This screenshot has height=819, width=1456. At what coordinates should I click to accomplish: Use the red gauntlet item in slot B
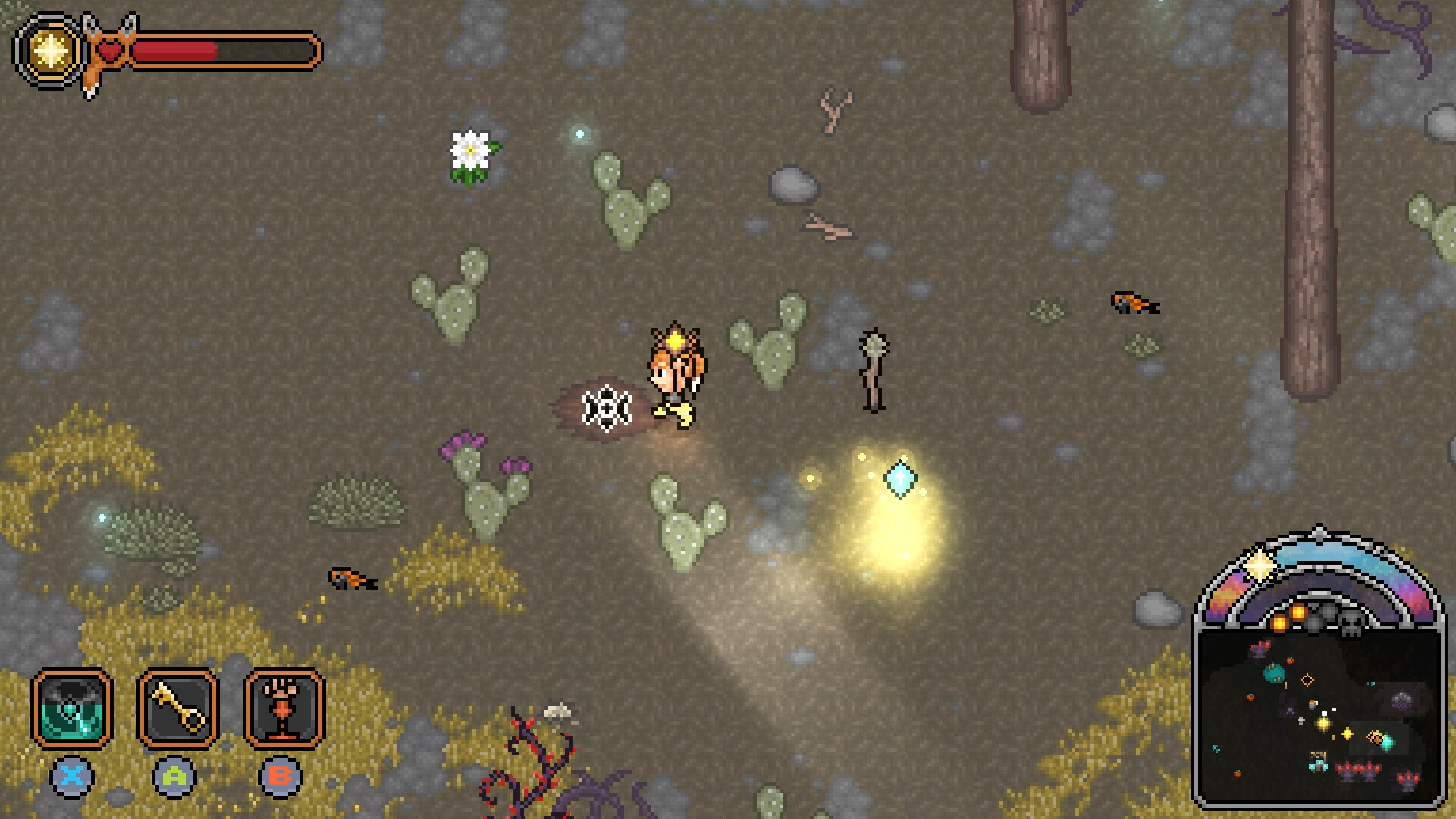(x=284, y=709)
